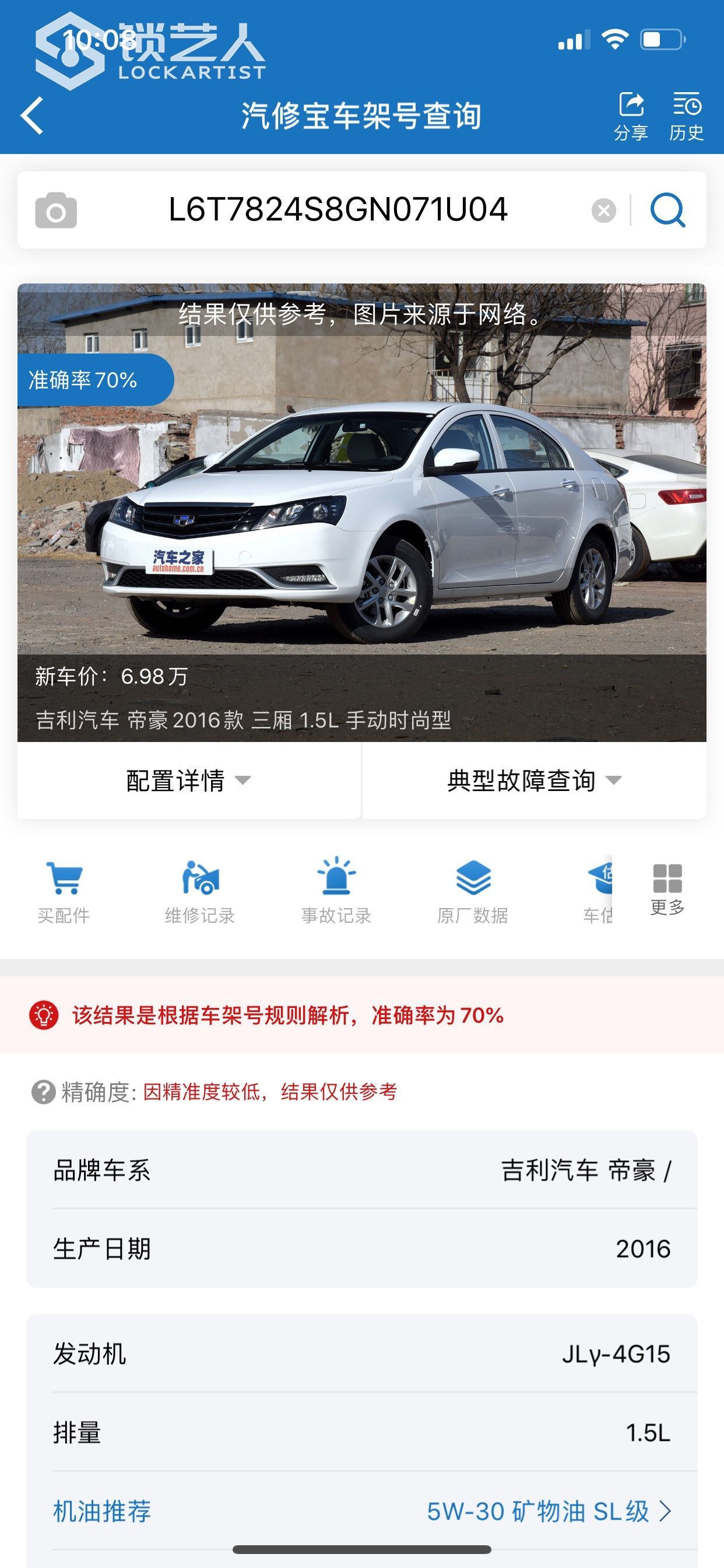Share this VIN lookup result
Screen dimensions: 724x1568
[630, 116]
